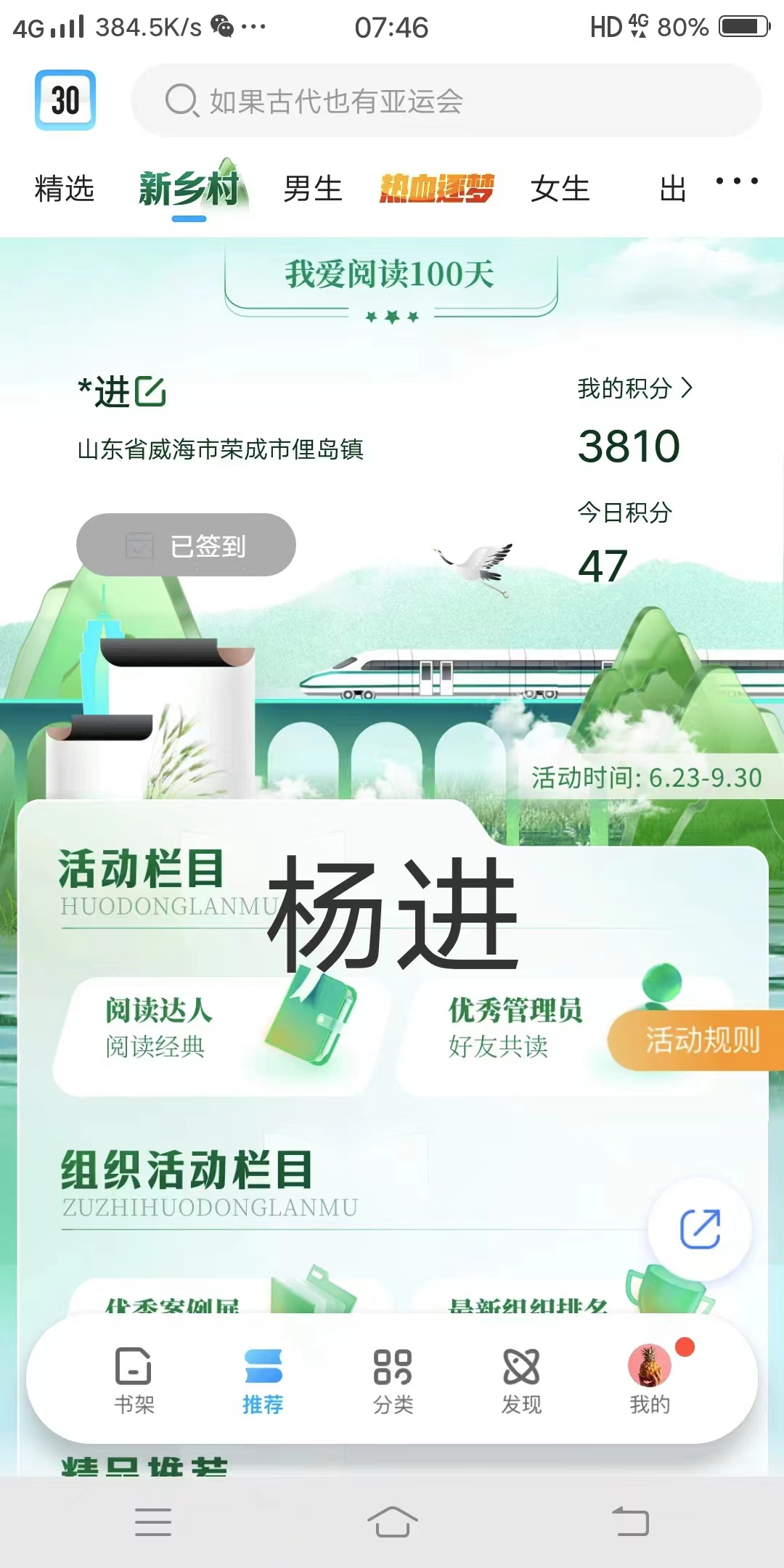This screenshot has width=784, height=1568.
Task: Open 我的积分 points details
Action: pyautogui.click(x=634, y=388)
